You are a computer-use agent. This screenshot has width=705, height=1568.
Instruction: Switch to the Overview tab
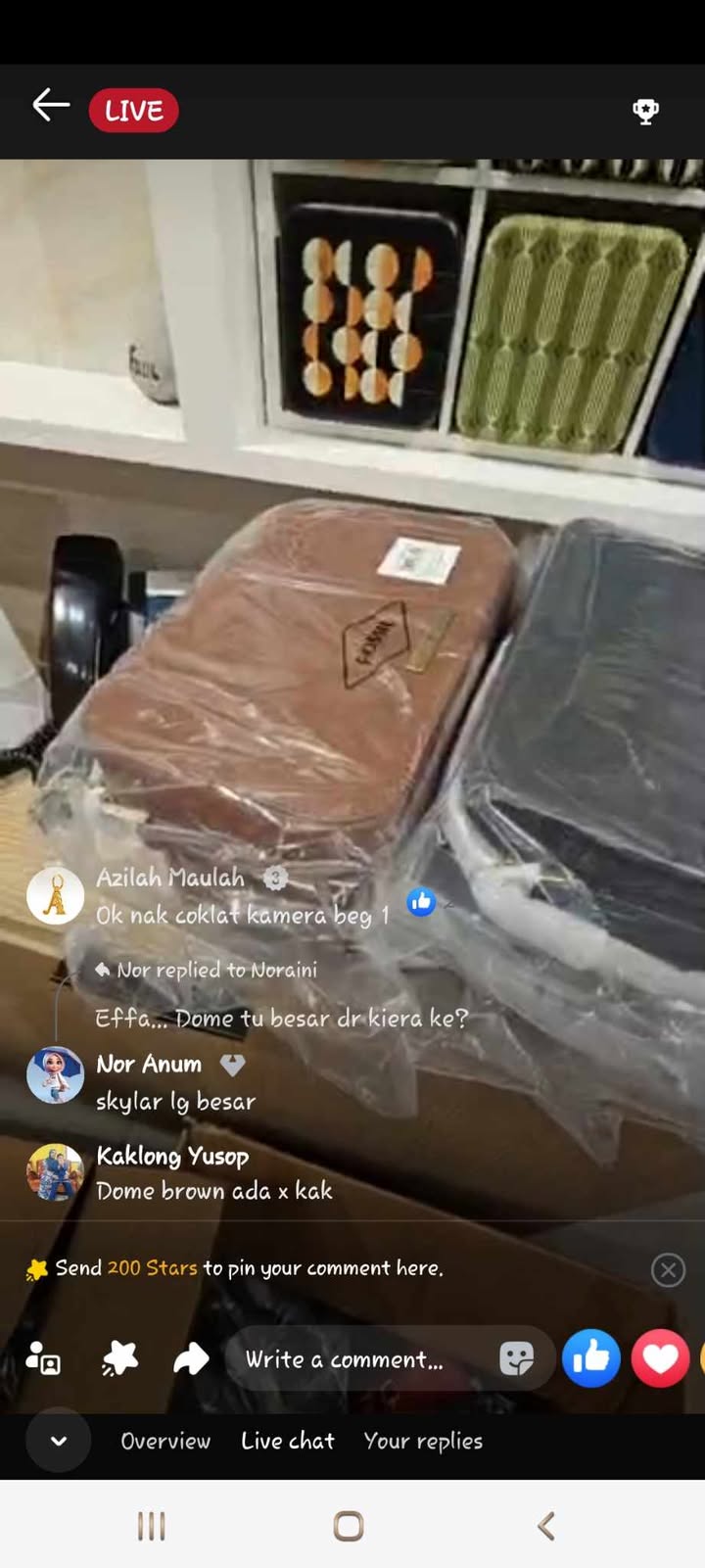coord(165,1441)
